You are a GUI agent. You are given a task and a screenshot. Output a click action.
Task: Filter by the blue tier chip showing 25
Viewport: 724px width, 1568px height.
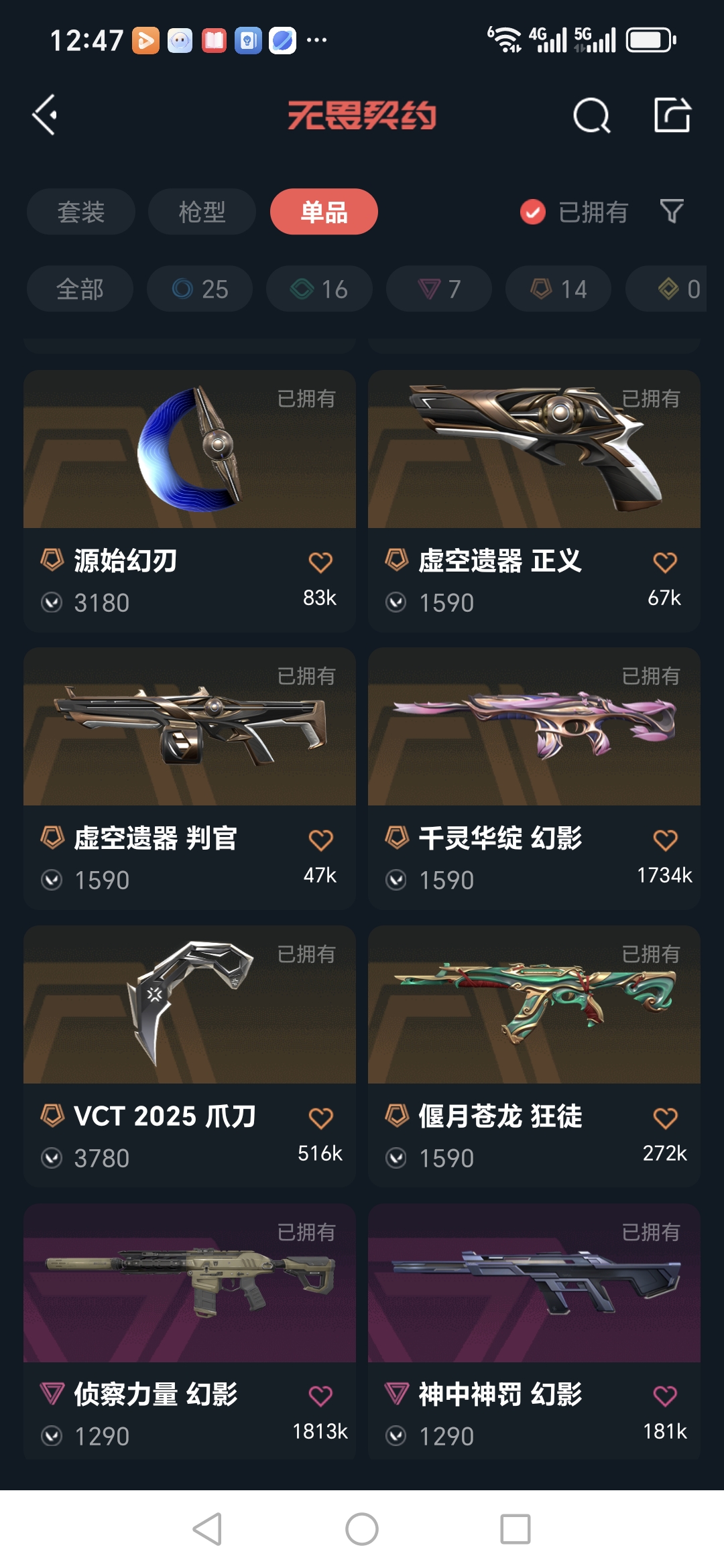[x=200, y=289]
